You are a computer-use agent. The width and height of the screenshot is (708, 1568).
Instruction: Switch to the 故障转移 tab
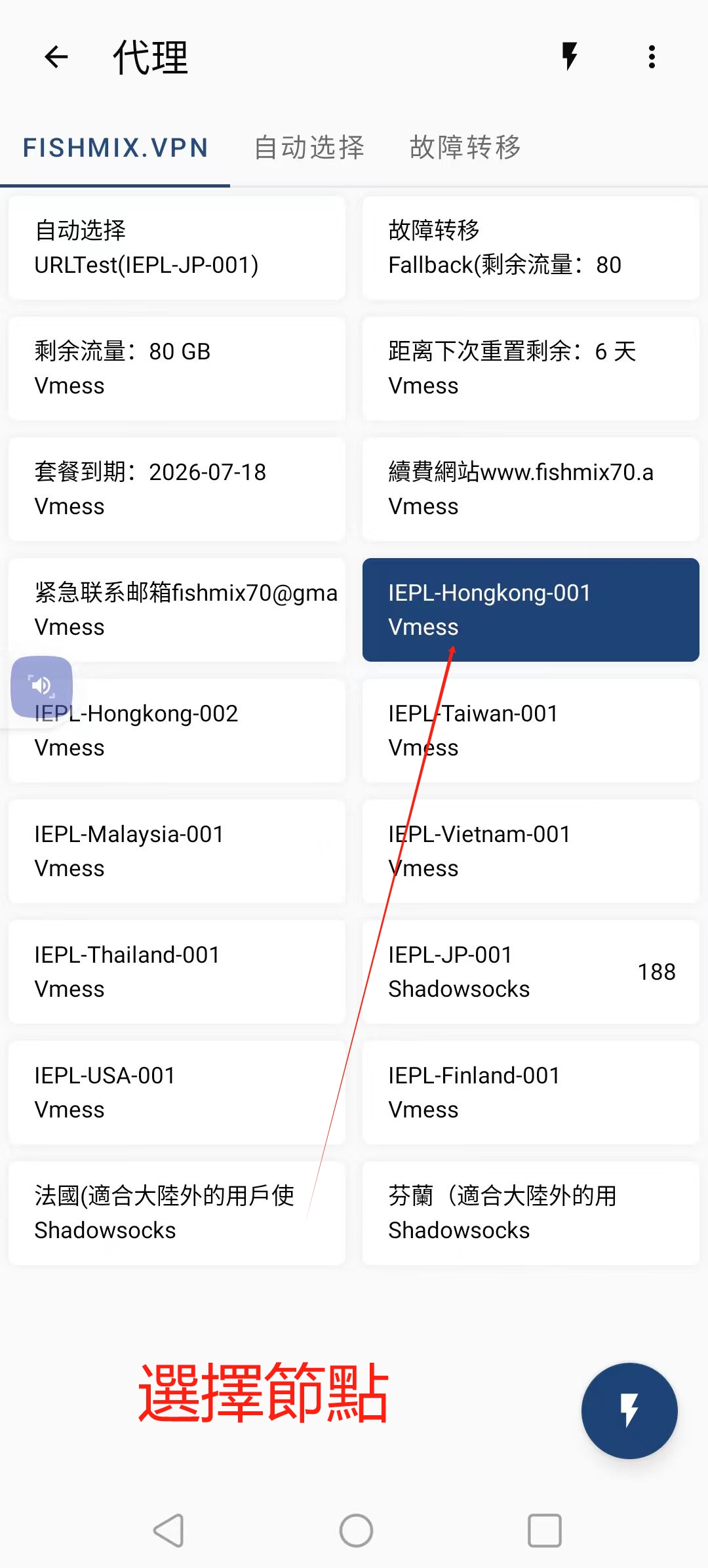[465, 148]
